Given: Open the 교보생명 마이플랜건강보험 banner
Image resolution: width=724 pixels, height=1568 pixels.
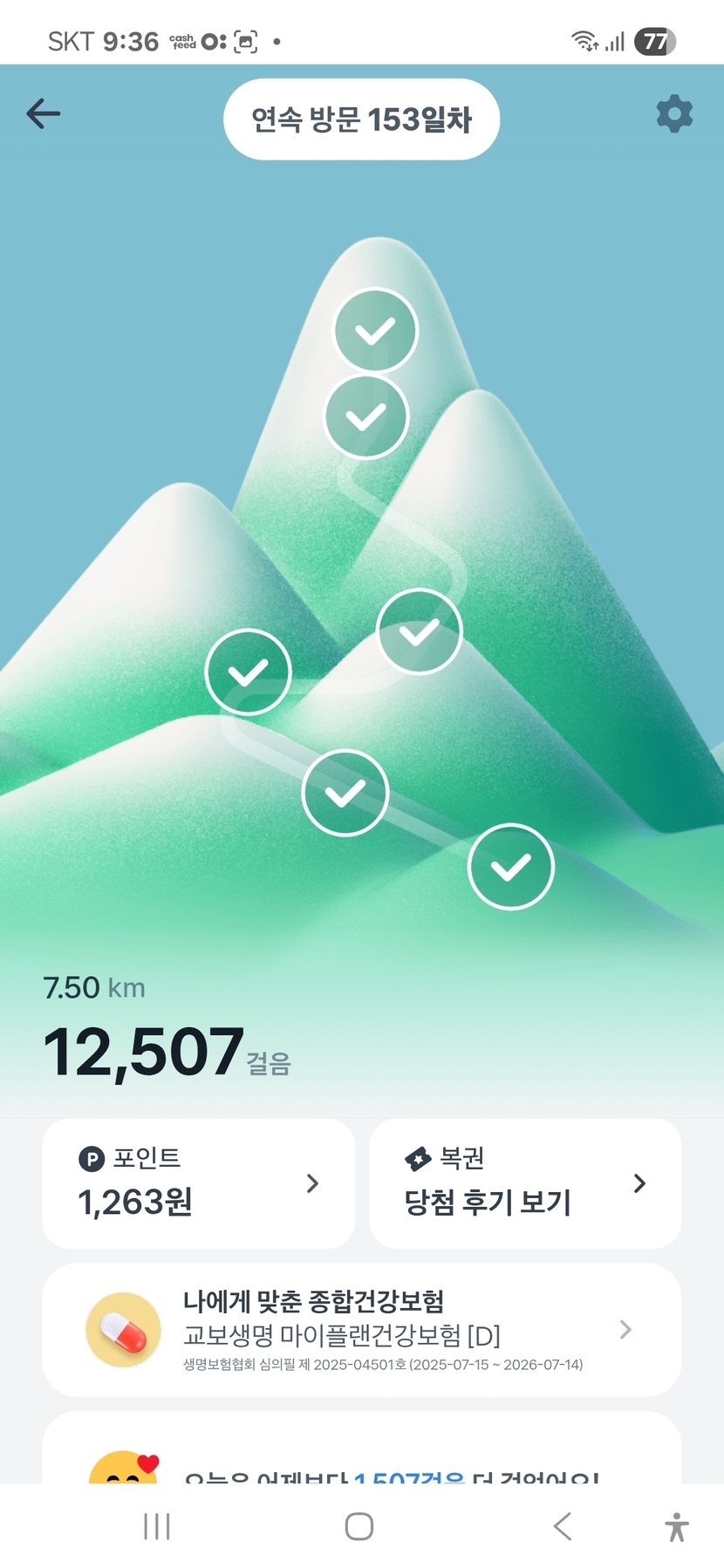Looking at the screenshot, I should click(x=361, y=1329).
